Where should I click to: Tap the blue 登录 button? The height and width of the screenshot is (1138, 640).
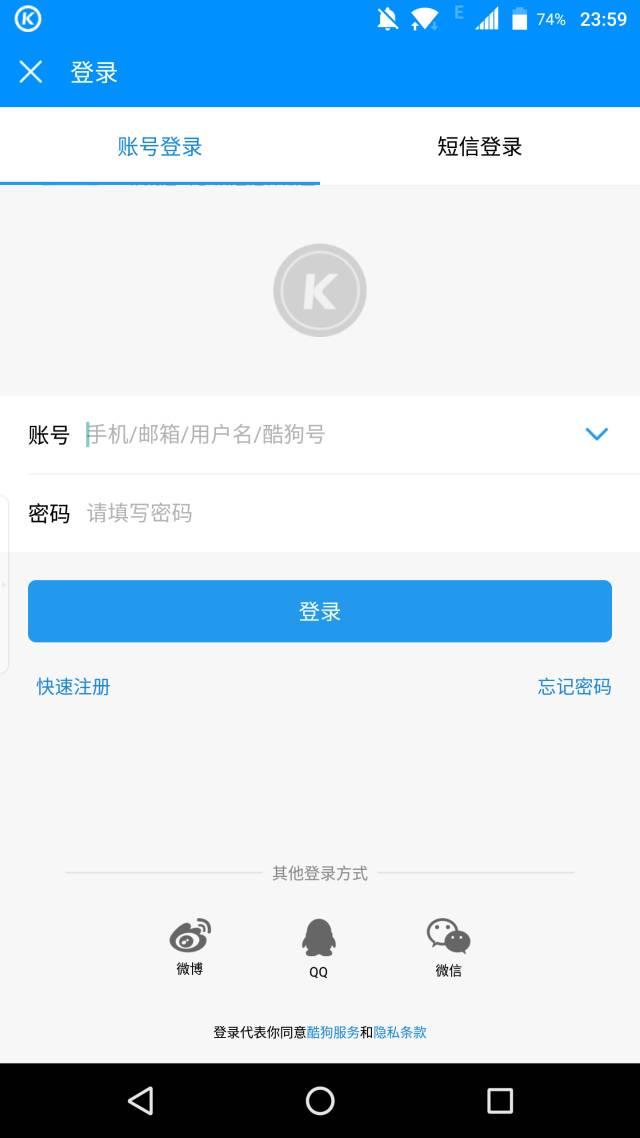point(320,611)
